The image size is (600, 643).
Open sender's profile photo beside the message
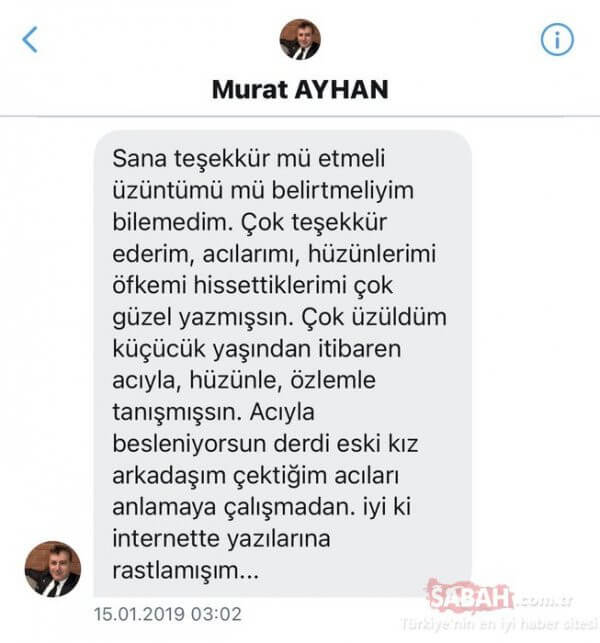tap(52, 569)
